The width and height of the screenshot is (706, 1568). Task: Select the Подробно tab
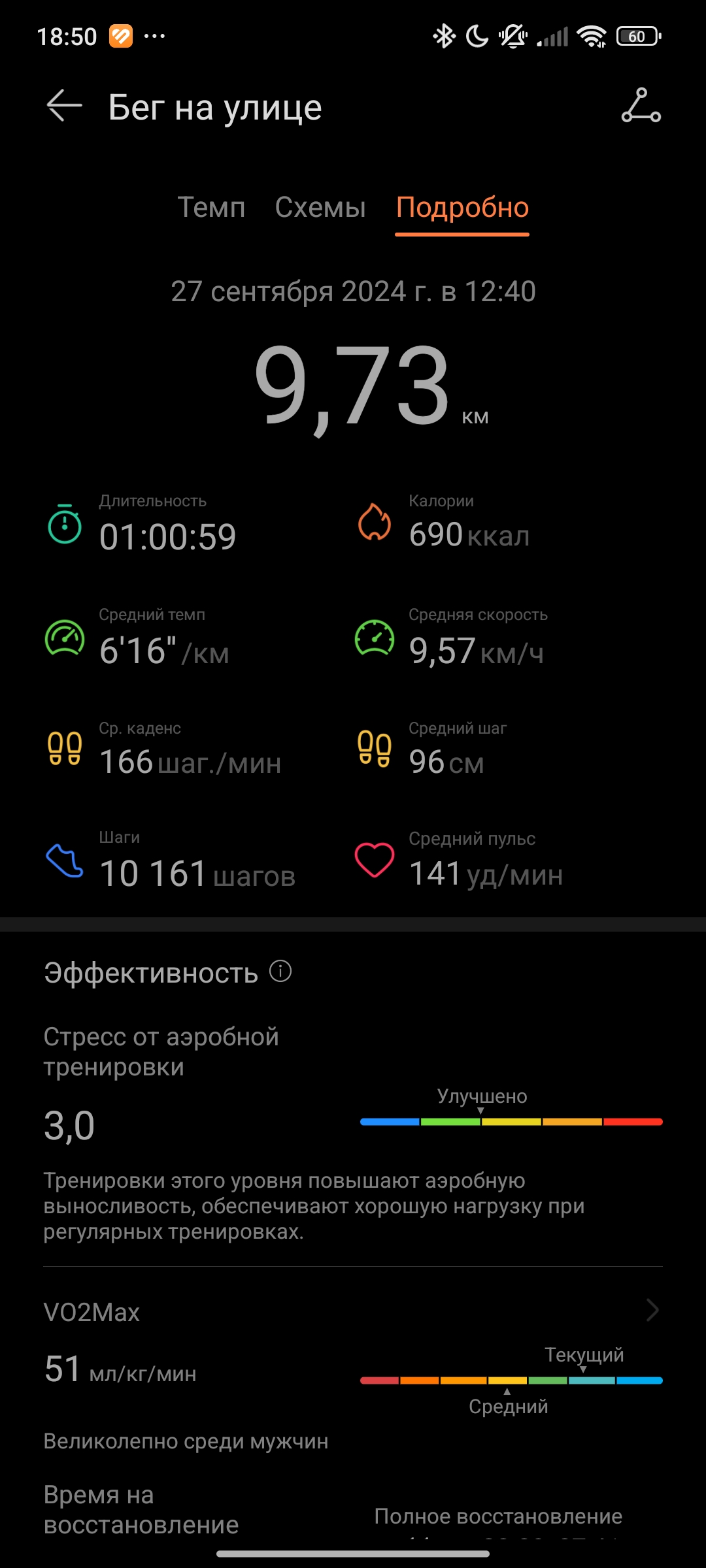pos(462,208)
